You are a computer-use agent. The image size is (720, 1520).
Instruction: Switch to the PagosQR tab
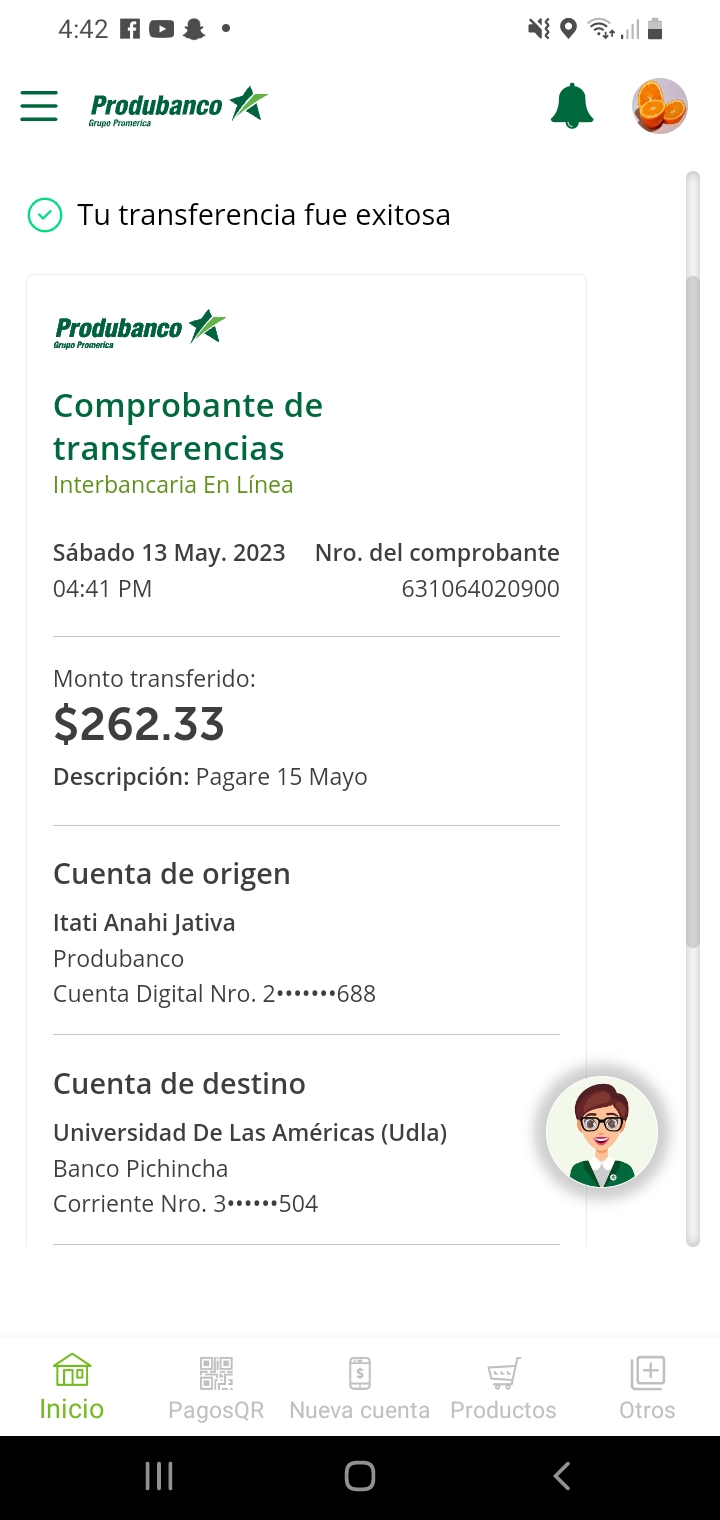pyautogui.click(x=216, y=1387)
